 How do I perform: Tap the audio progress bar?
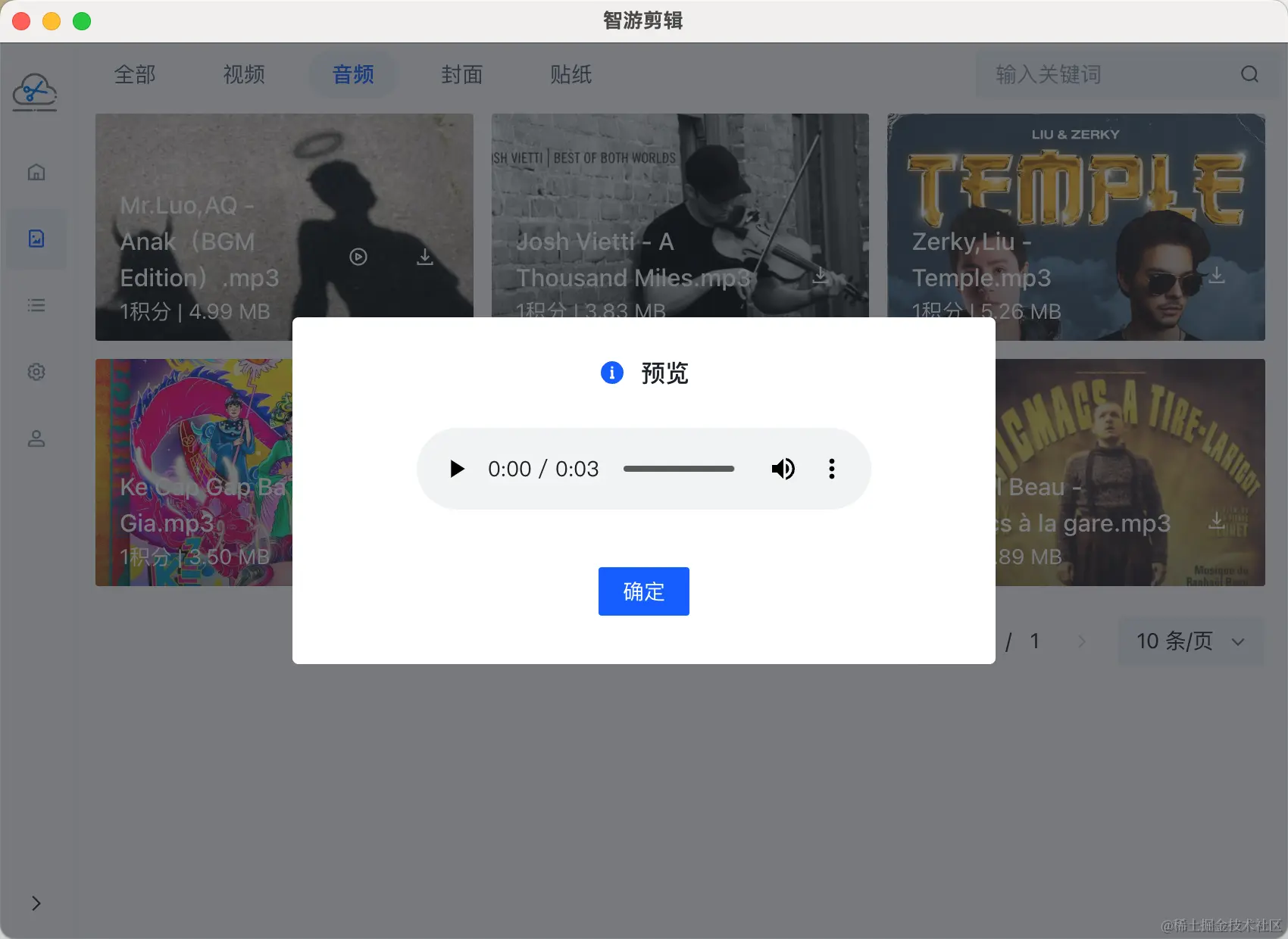[678, 469]
